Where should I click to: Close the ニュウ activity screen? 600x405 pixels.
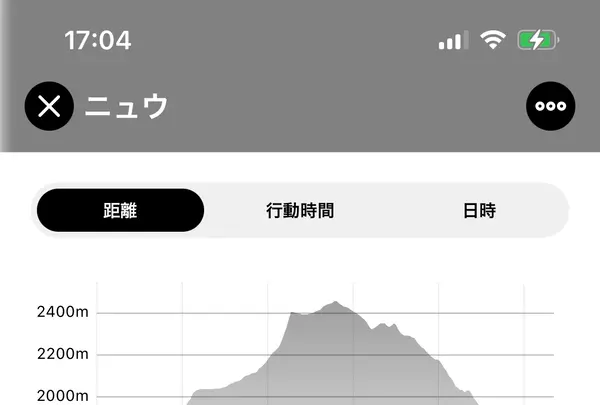49,106
